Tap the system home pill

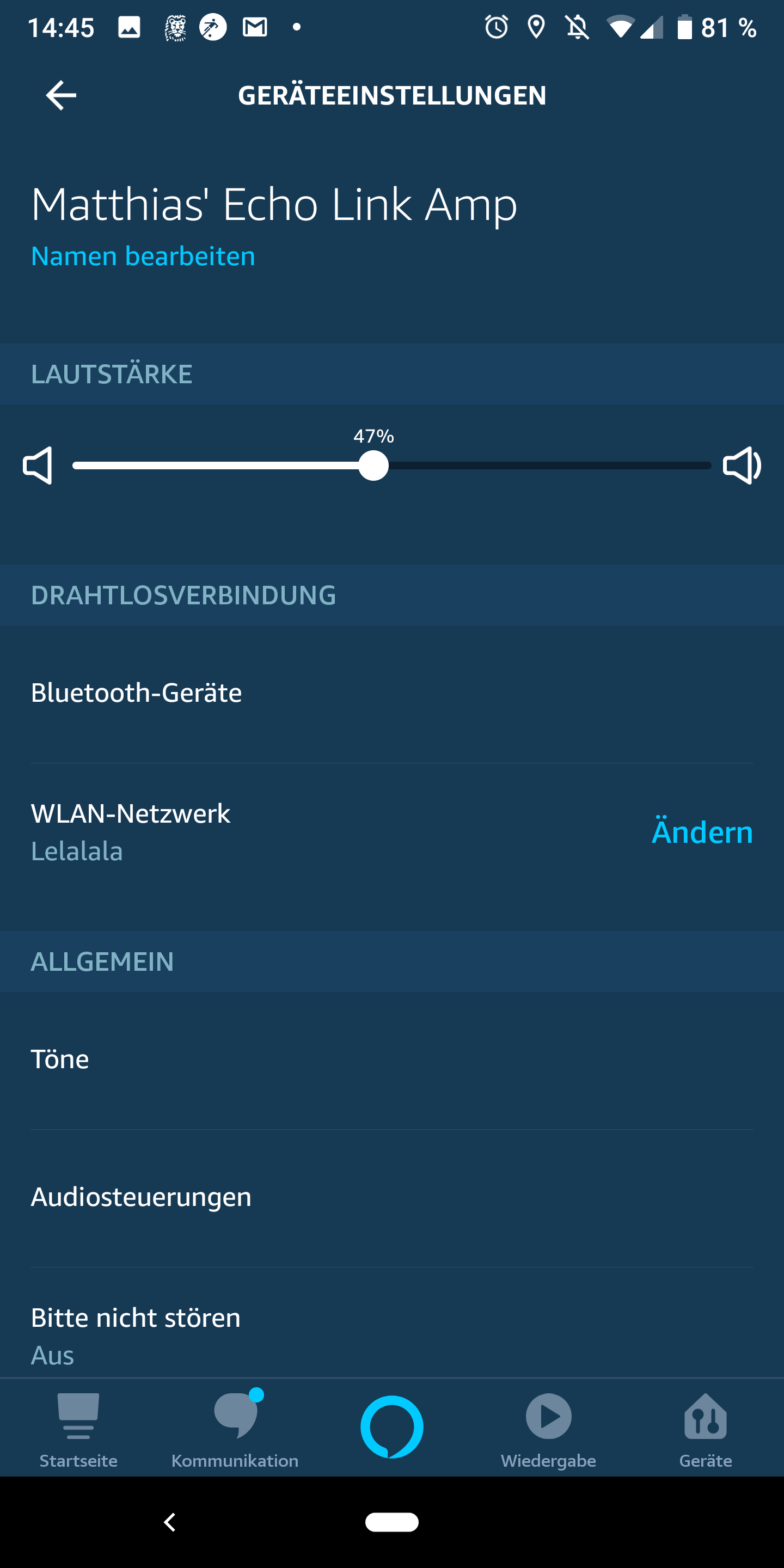pos(391,1522)
